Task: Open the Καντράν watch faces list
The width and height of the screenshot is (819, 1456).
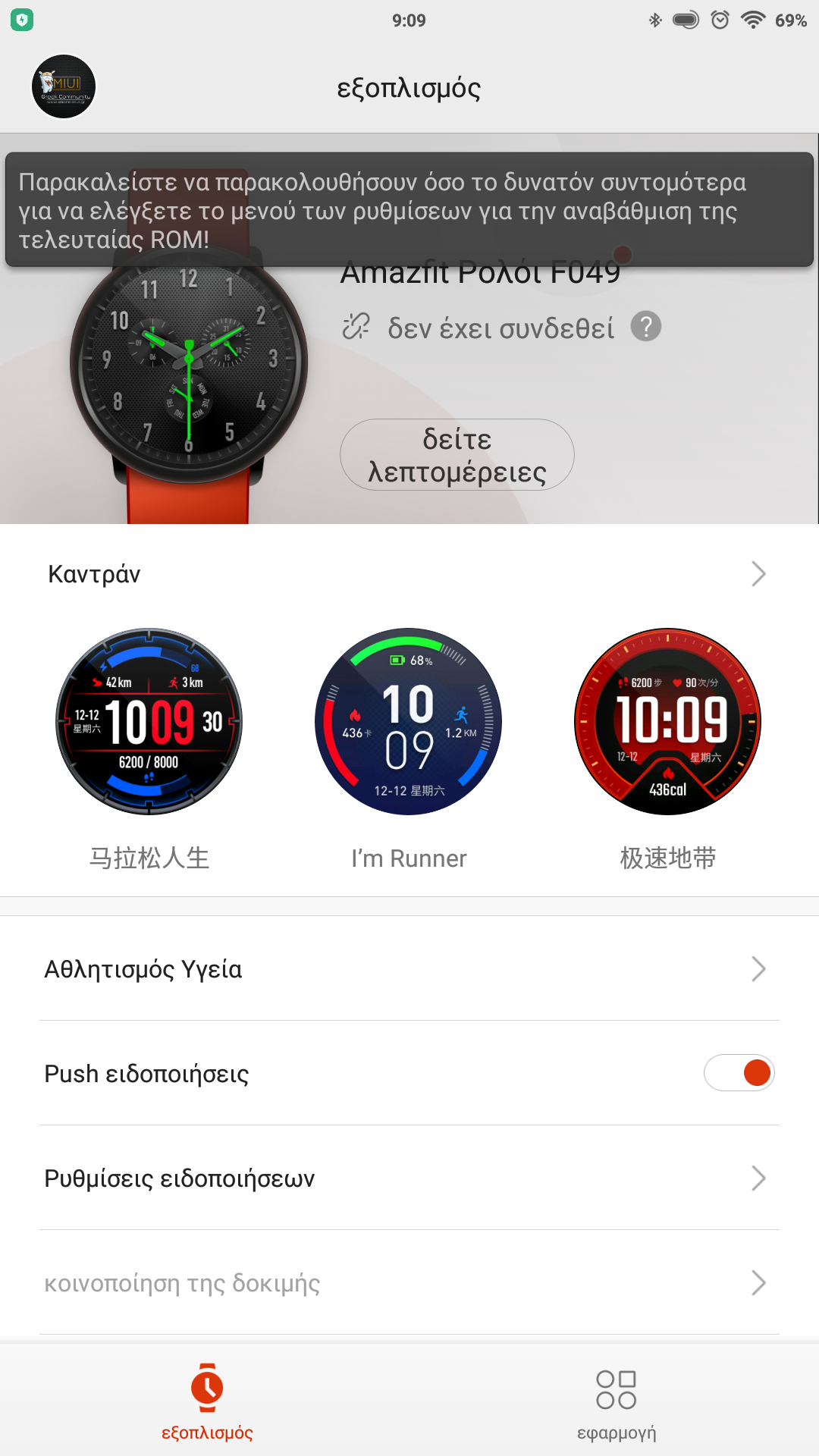Action: [409, 574]
